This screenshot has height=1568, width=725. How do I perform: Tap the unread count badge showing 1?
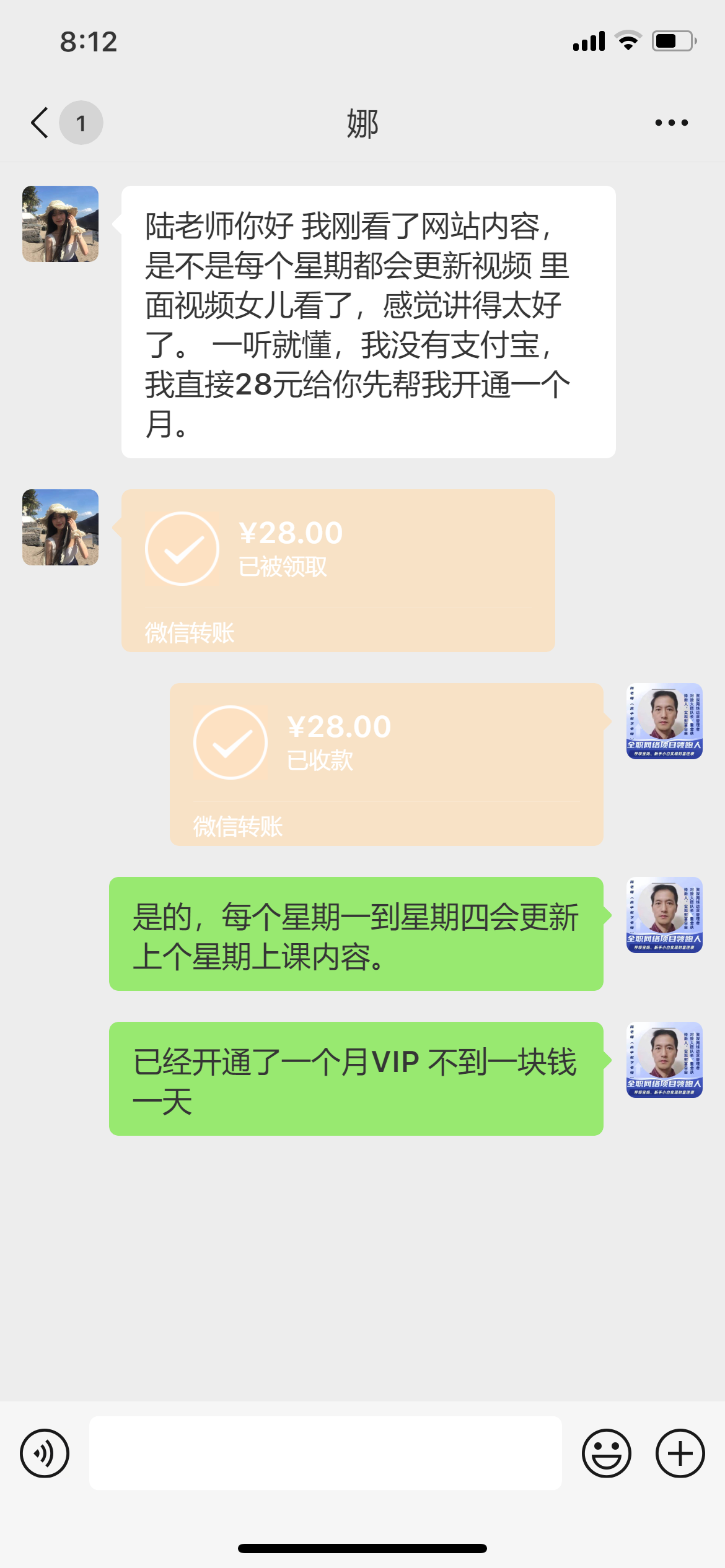point(80,122)
